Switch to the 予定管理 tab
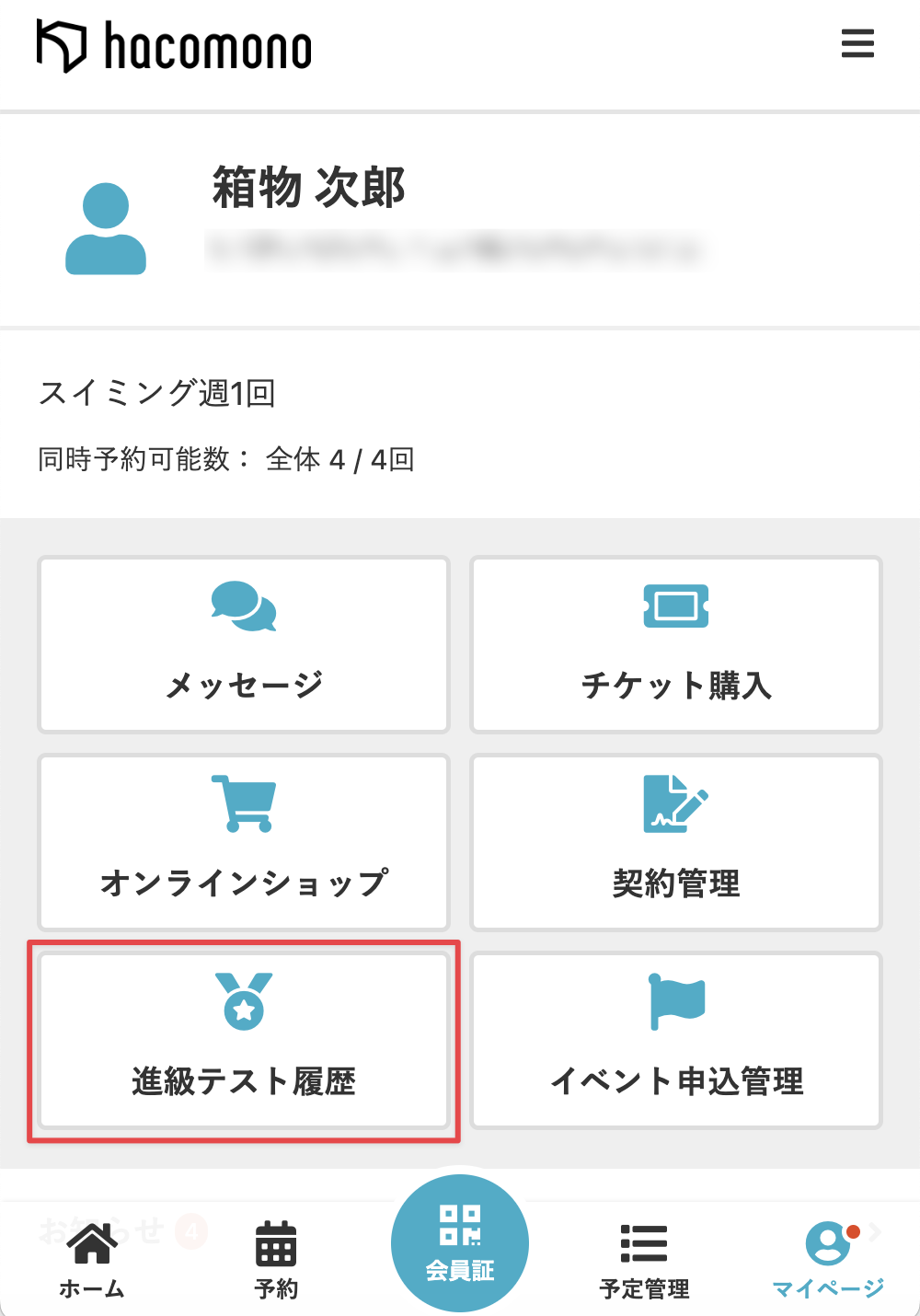 (x=644, y=1259)
